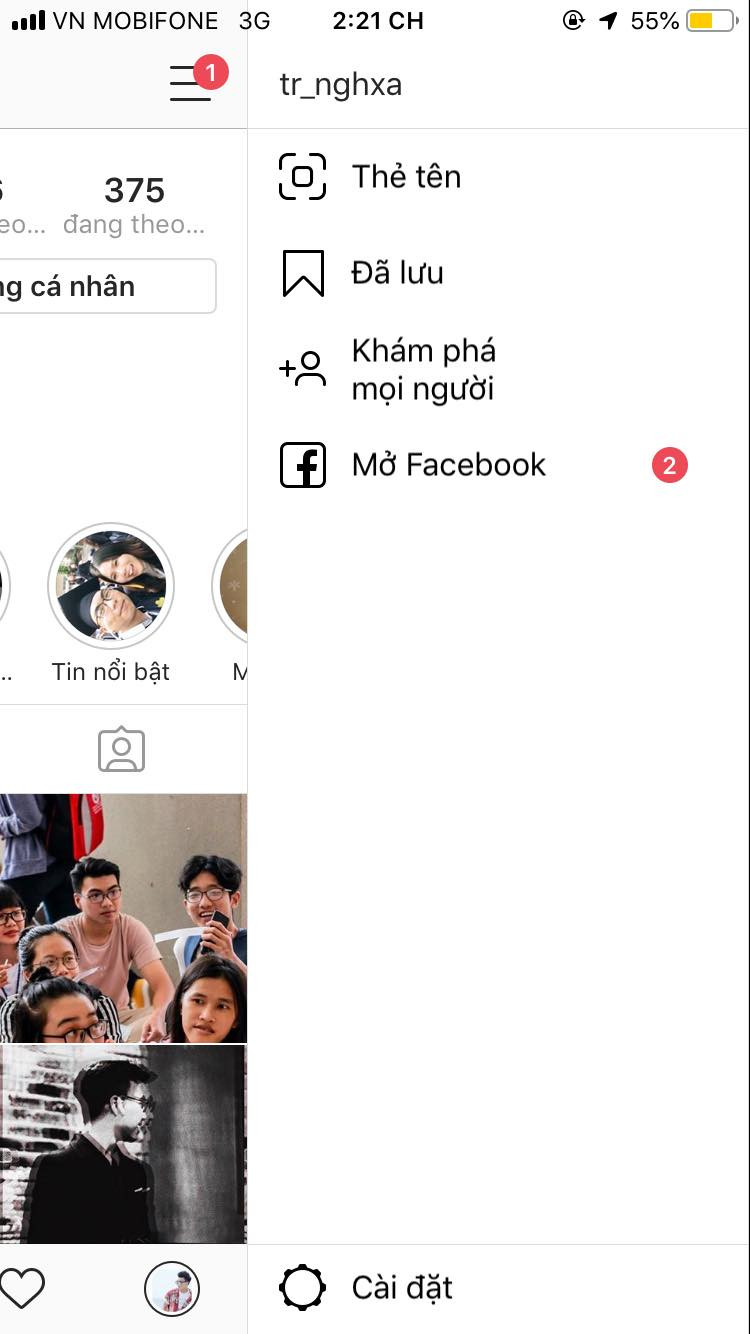
Task: Choose Mở Facebook
Action: click(448, 465)
